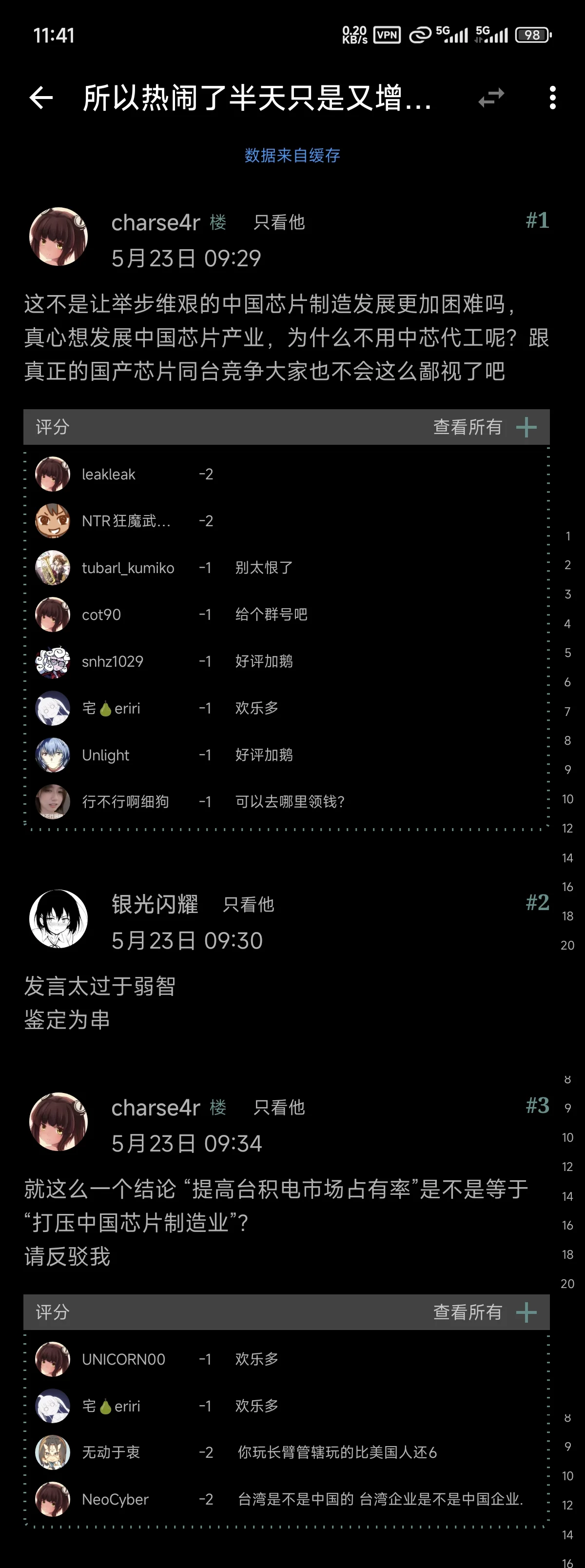Open tubarl_kumiko's rating entry
This screenshot has width=585, height=1568.
point(128,568)
